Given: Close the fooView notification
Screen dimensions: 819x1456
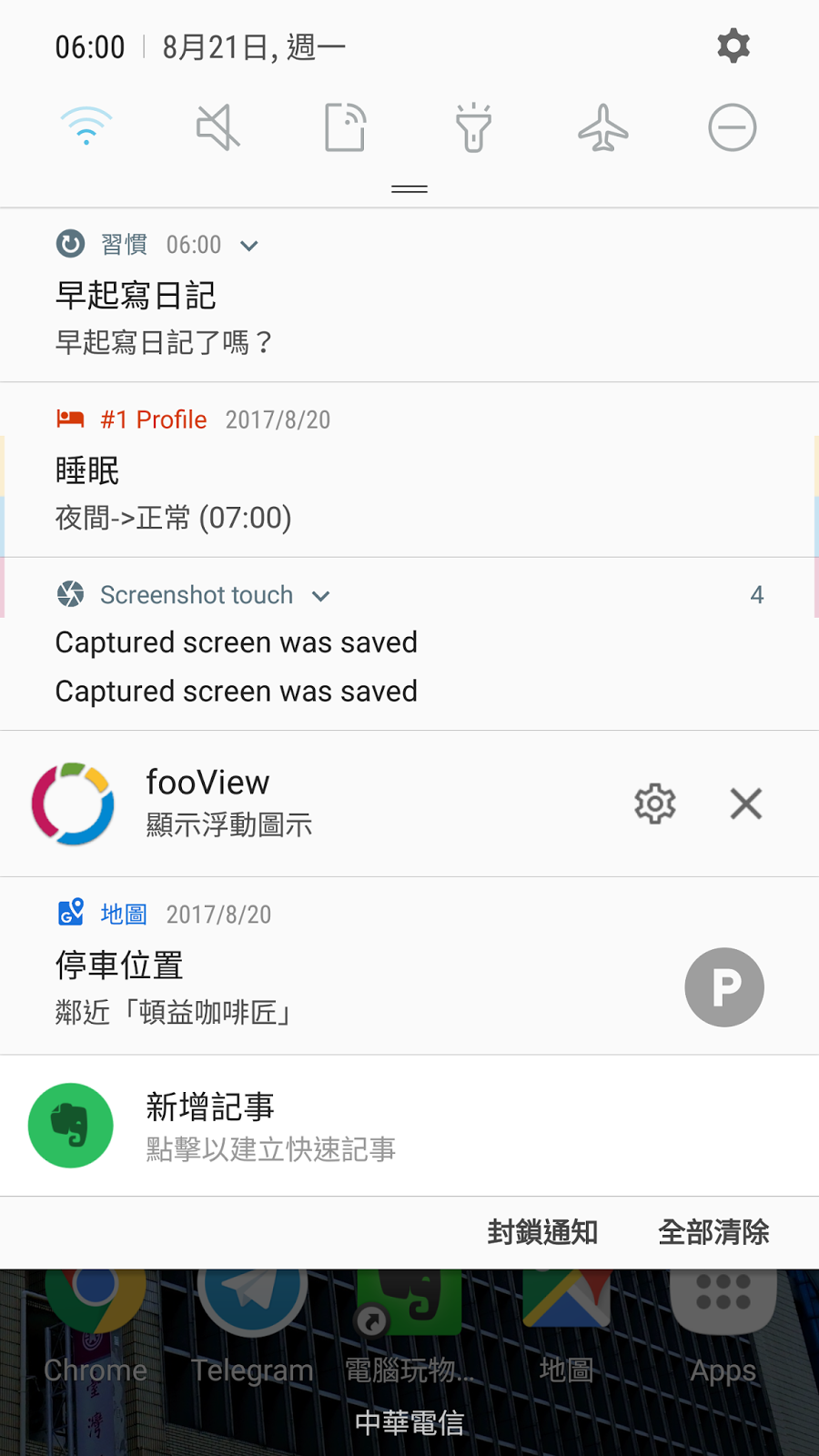Looking at the screenshot, I should 745,804.
